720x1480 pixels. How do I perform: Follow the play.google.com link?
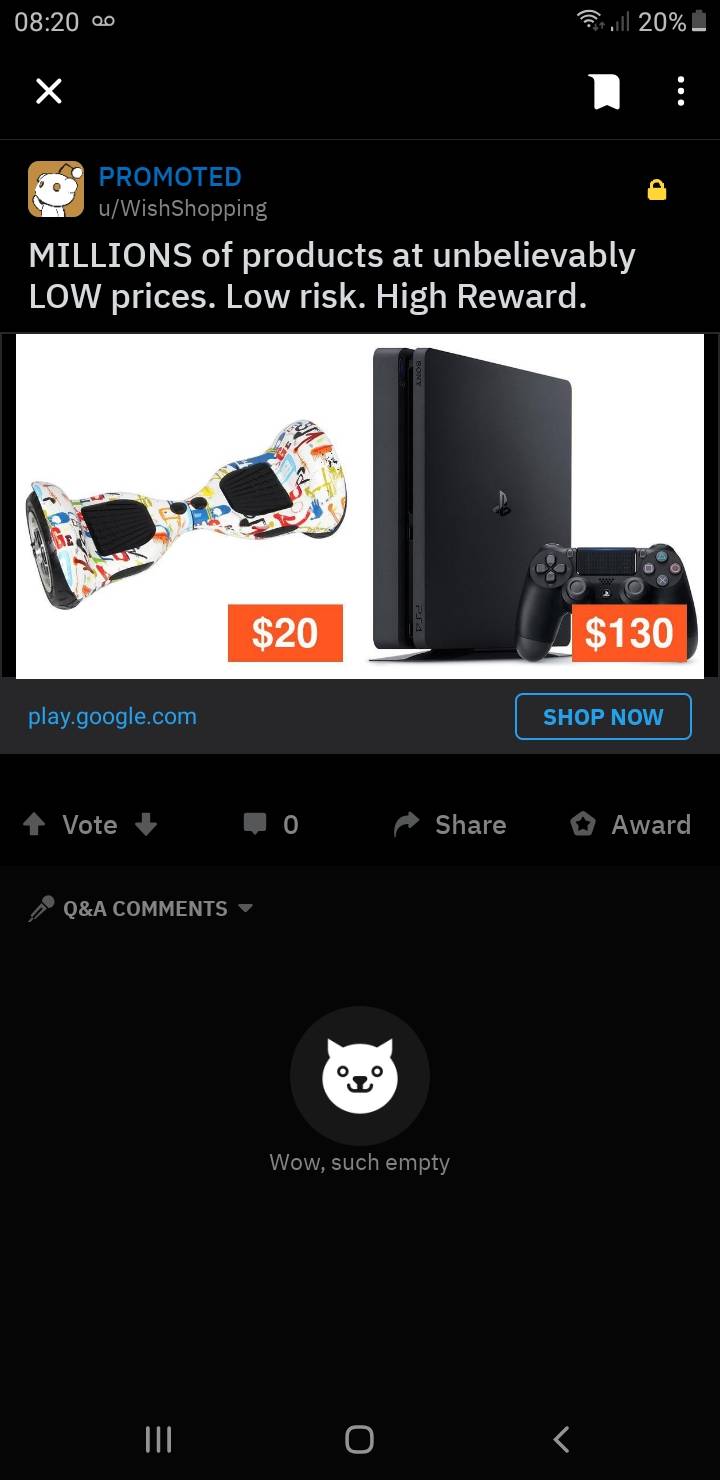click(x=112, y=716)
